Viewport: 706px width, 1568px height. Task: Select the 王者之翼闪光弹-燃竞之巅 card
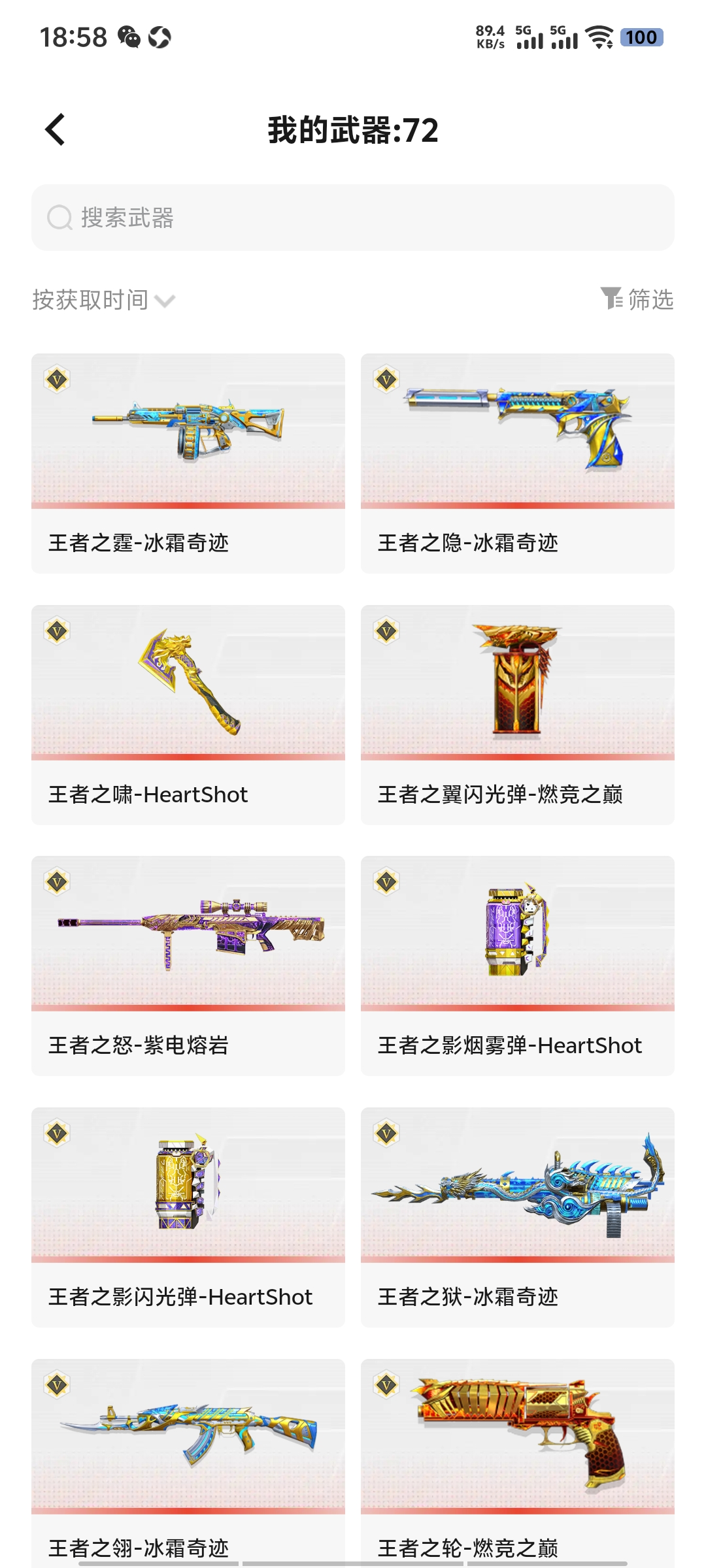point(518,714)
